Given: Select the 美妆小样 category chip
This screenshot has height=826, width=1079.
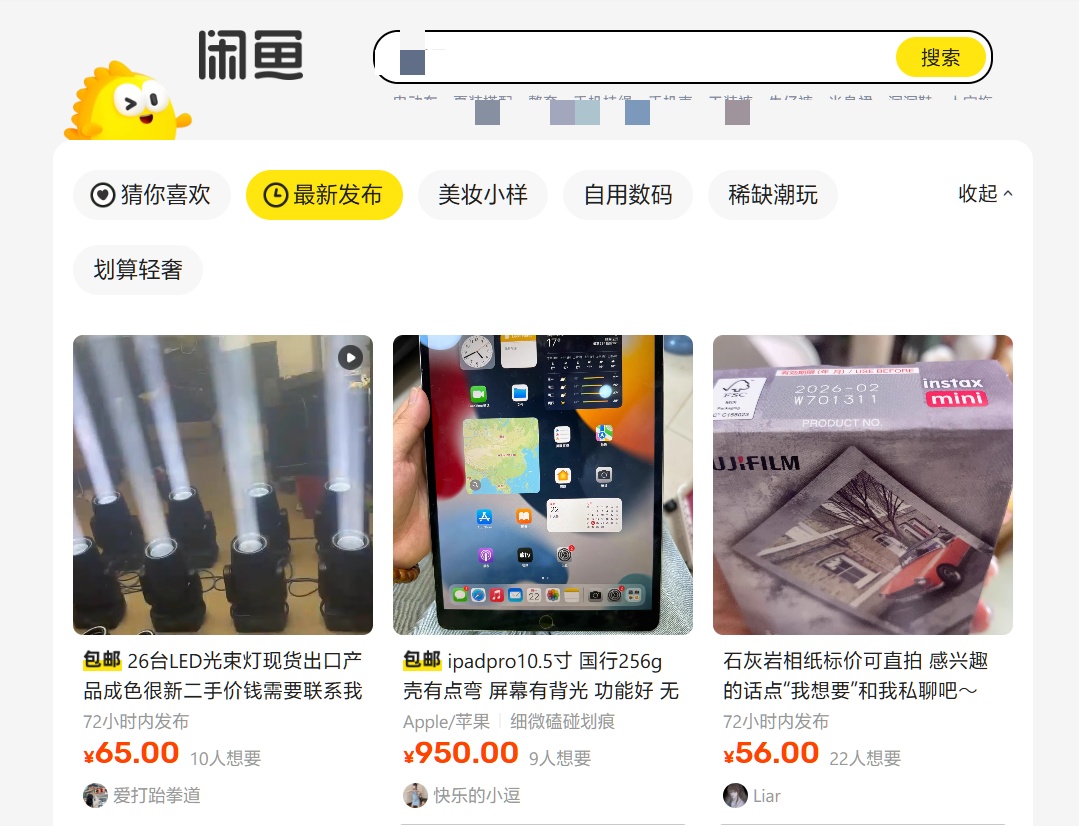Looking at the screenshot, I should click(483, 195).
